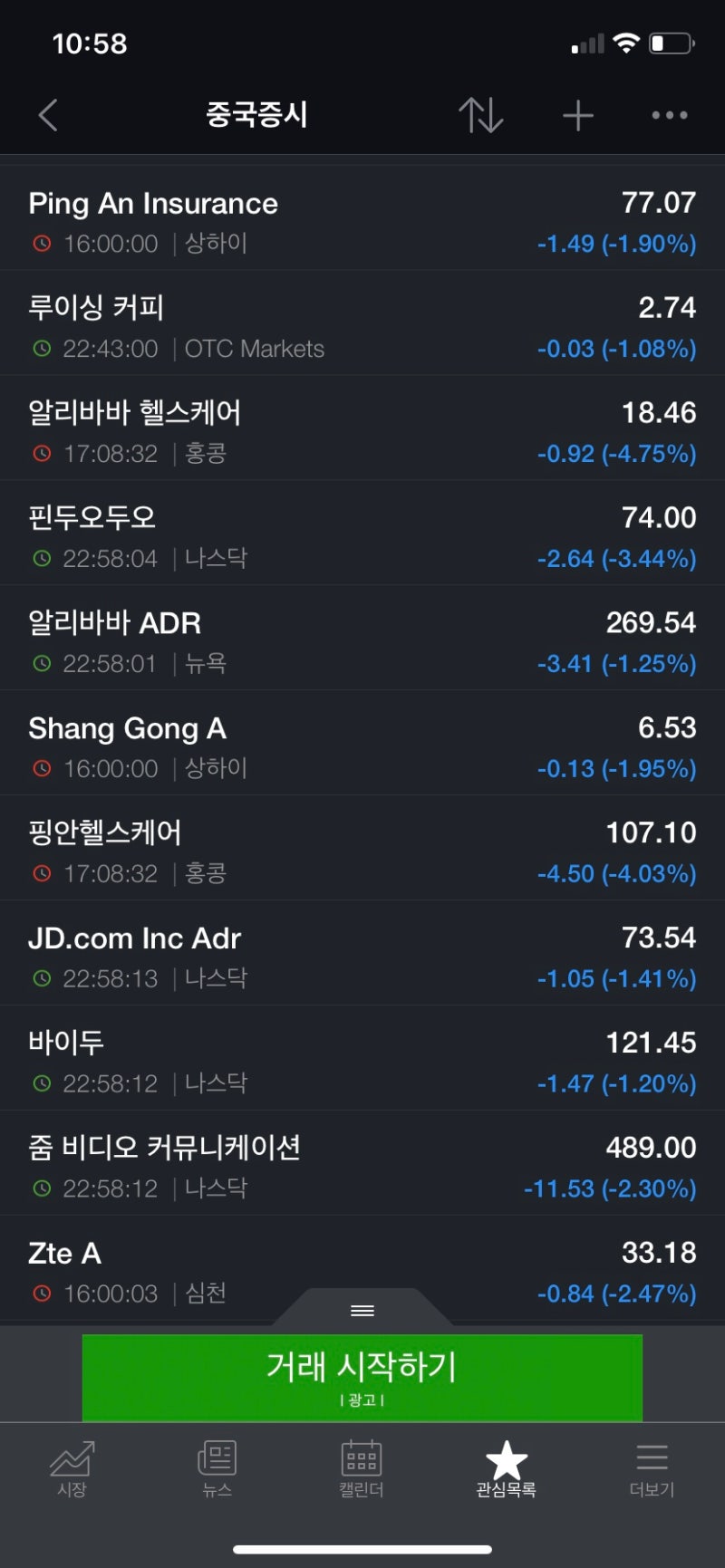
Task: Open the more options ellipsis menu
Action: [x=669, y=114]
